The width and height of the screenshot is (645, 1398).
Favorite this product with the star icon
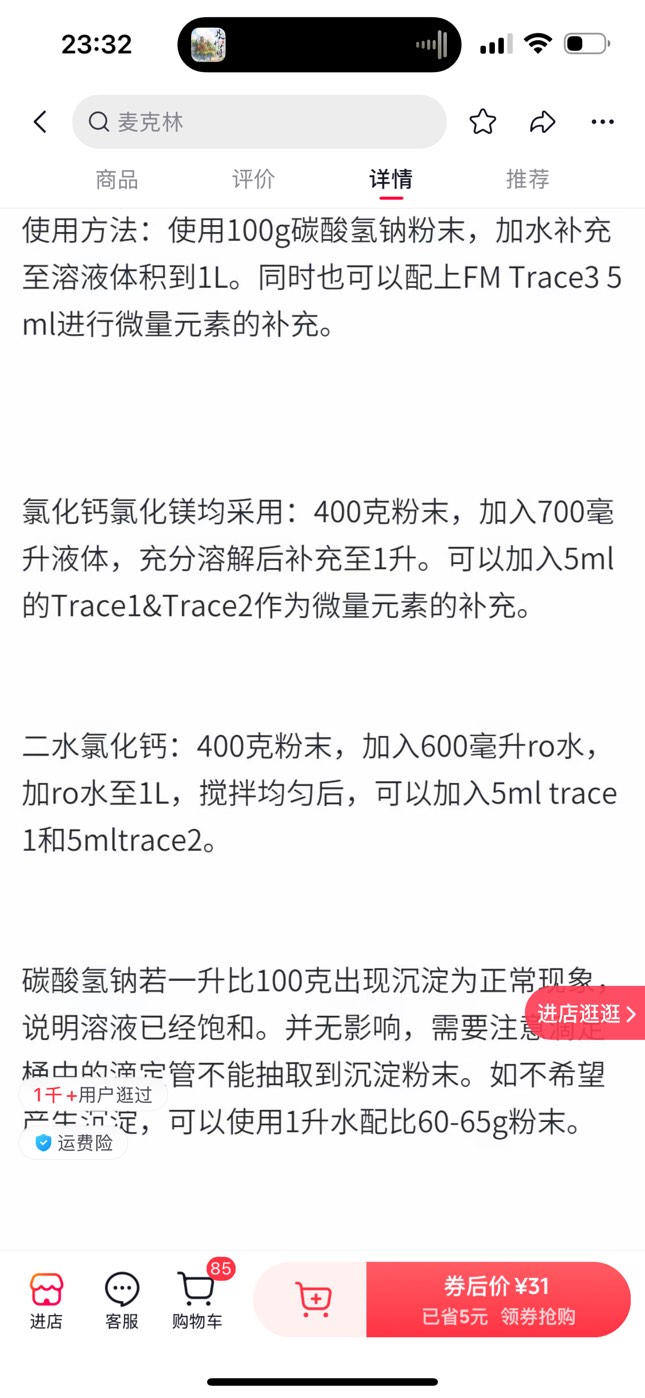point(483,122)
